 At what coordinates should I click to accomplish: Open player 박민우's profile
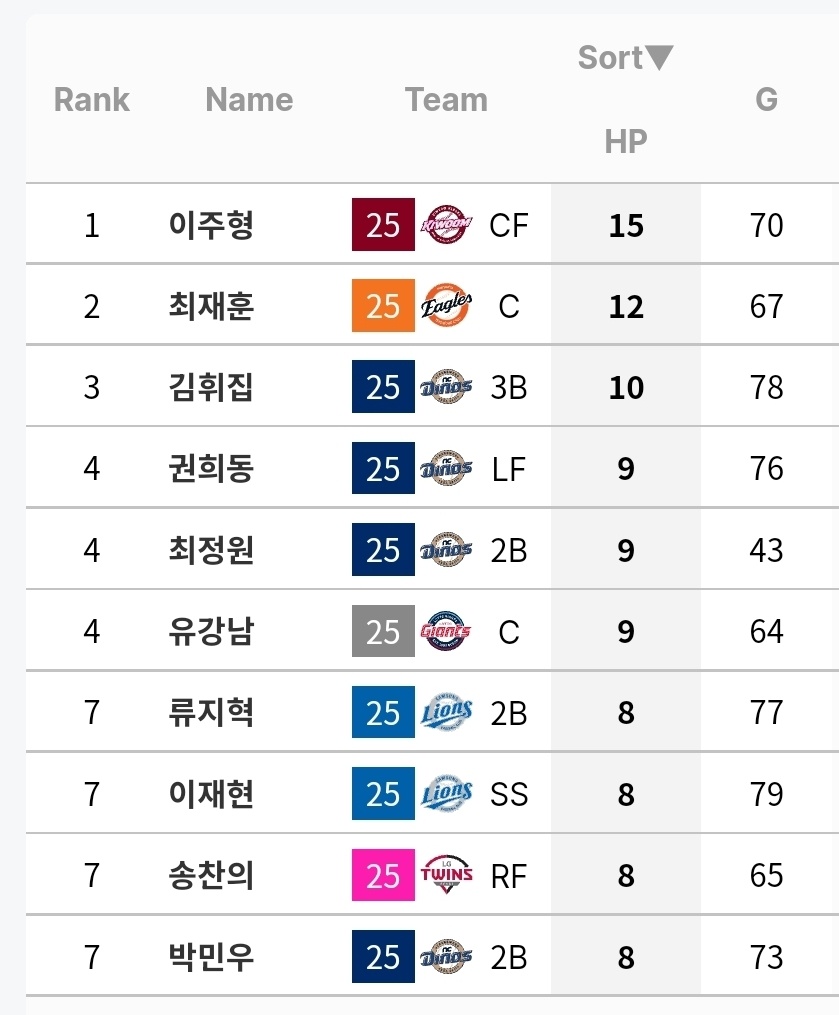coord(211,957)
